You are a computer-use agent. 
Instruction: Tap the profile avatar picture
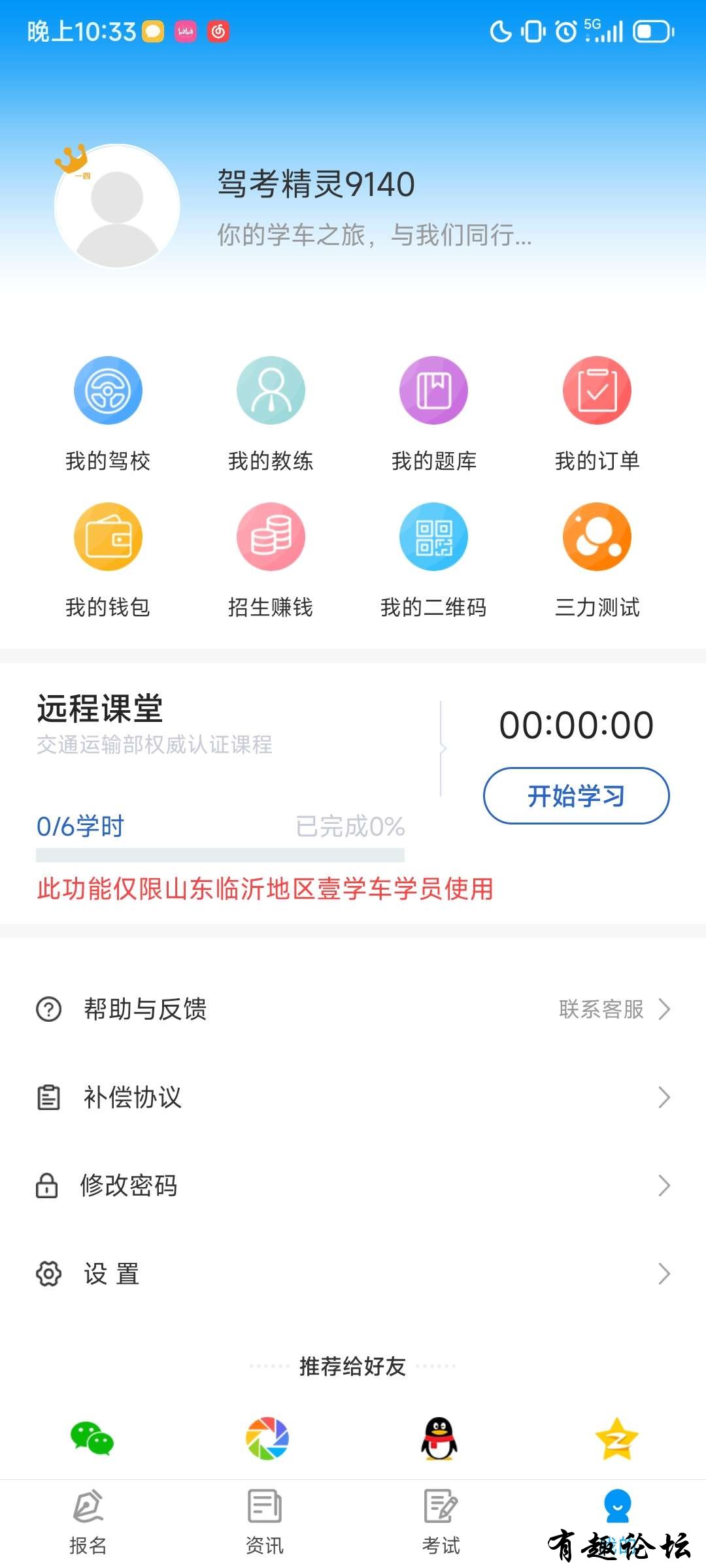pyautogui.click(x=117, y=206)
